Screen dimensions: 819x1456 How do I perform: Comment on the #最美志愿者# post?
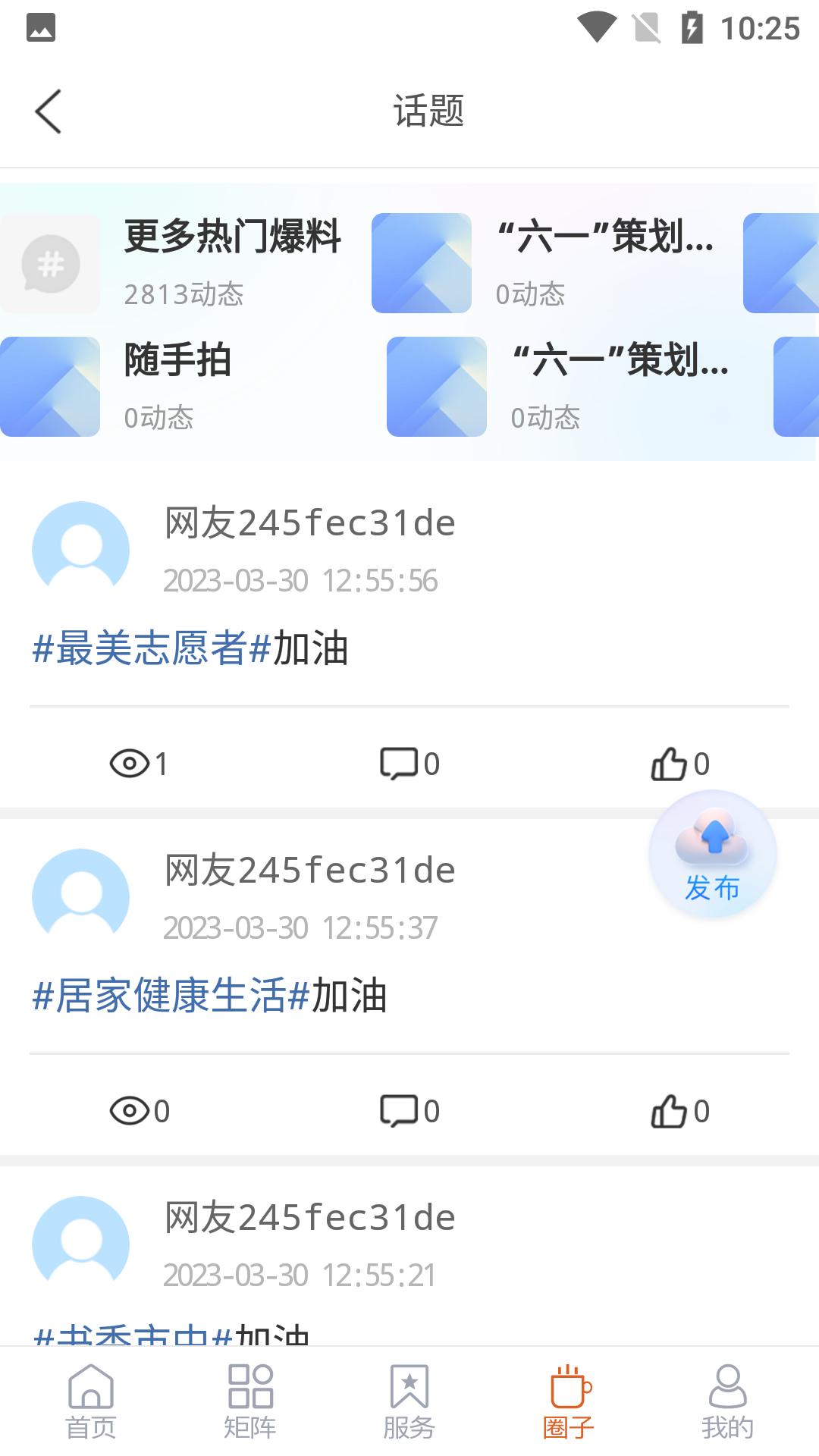tap(409, 764)
